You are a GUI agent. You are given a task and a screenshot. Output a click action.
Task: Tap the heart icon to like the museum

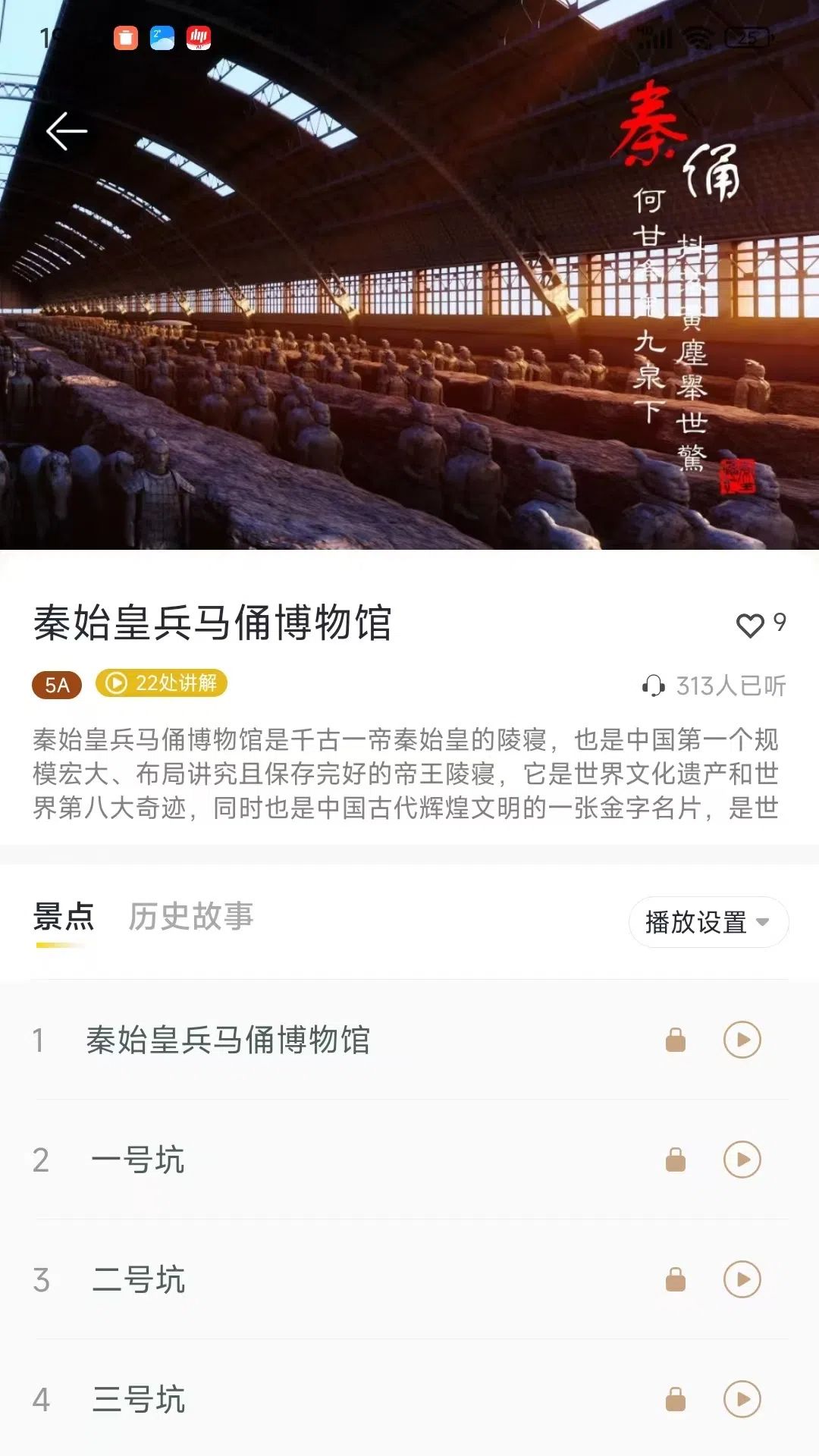coord(751,626)
